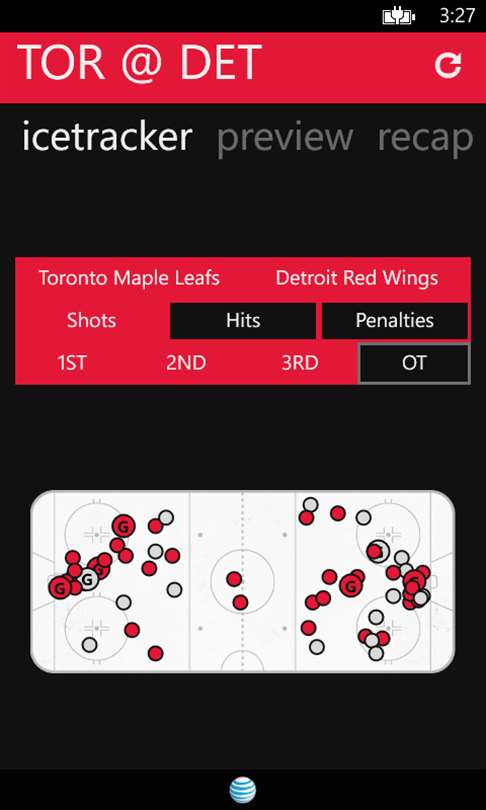Enable the OT period filter
This screenshot has height=810, width=486.
pos(414,363)
